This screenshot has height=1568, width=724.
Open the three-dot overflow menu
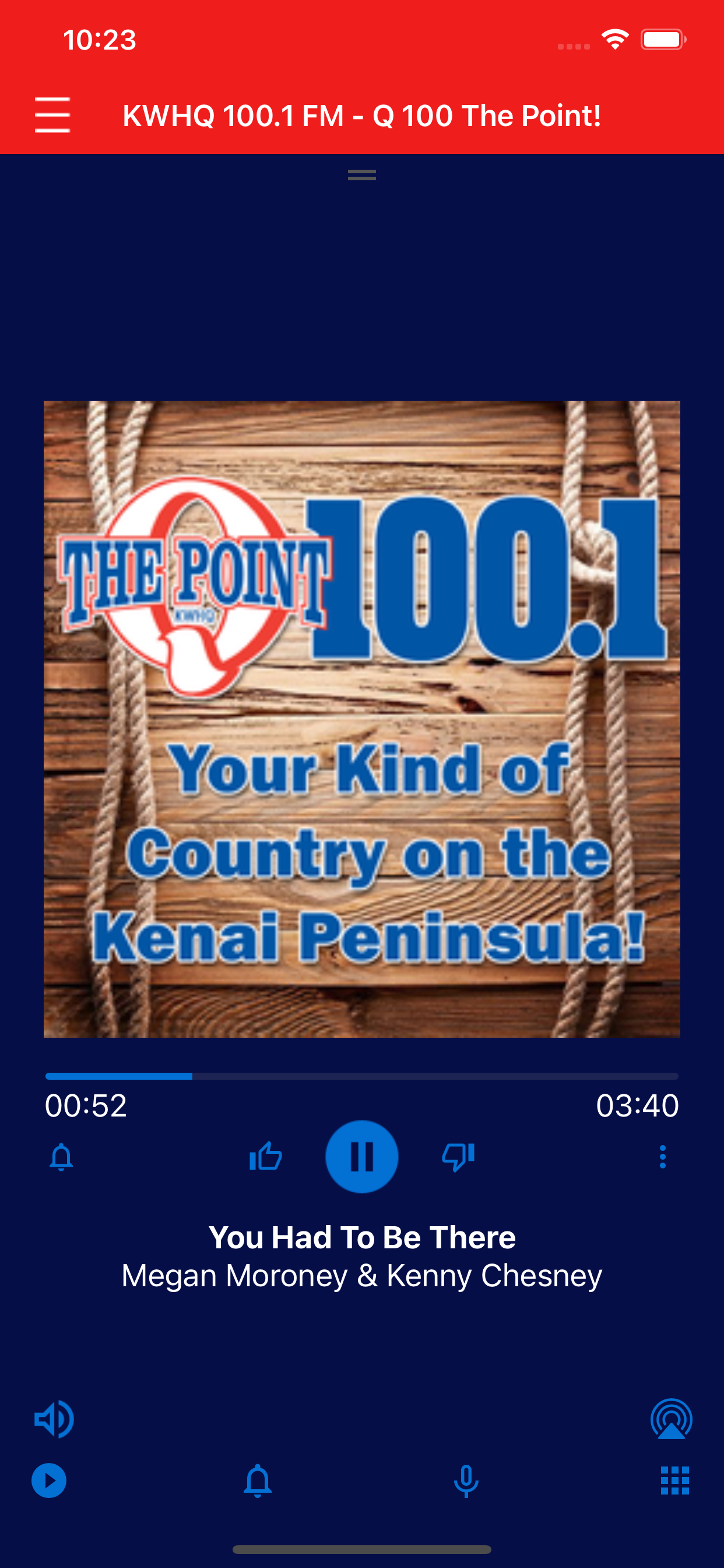coord(663,1156)
